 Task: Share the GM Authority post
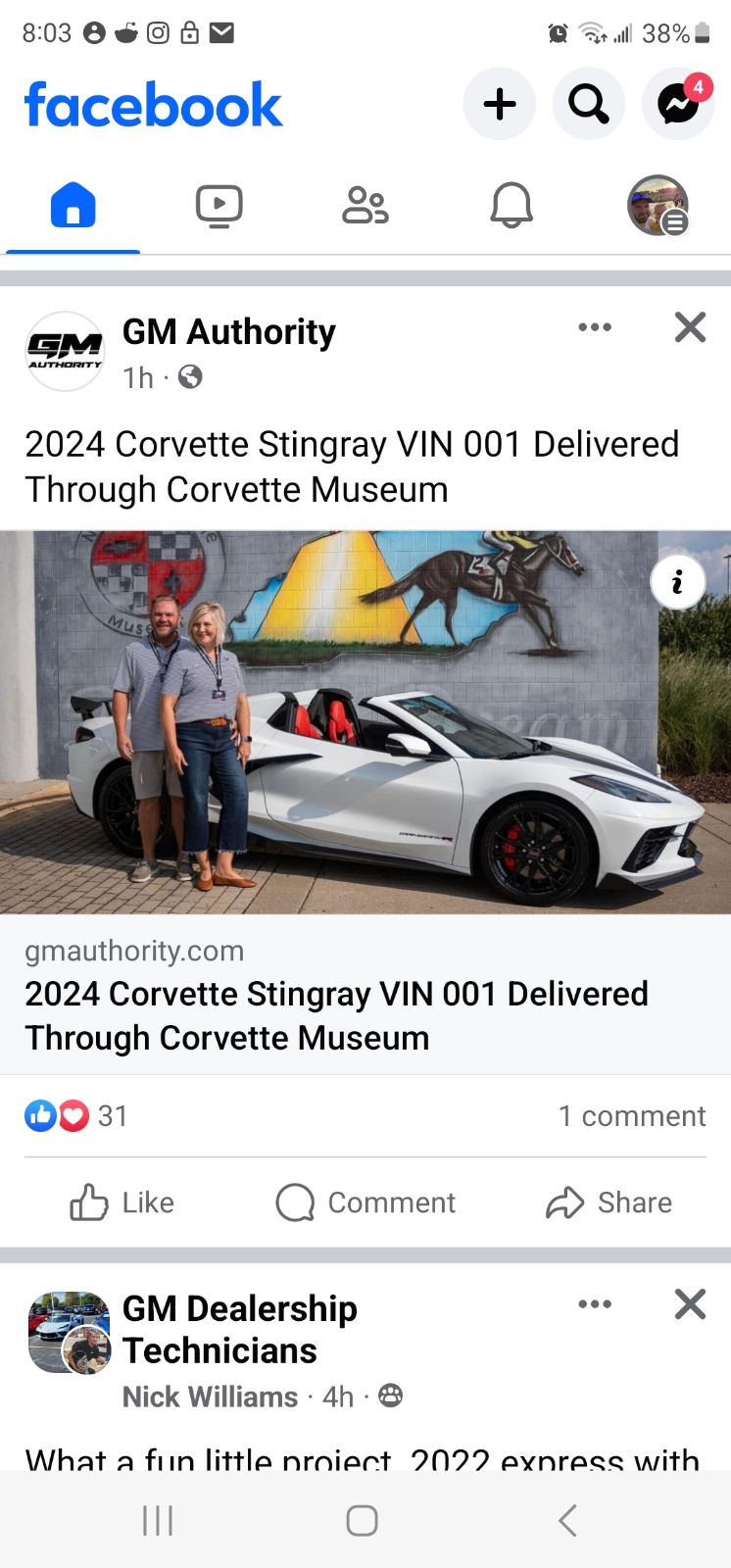click(x=609, y=1202)
